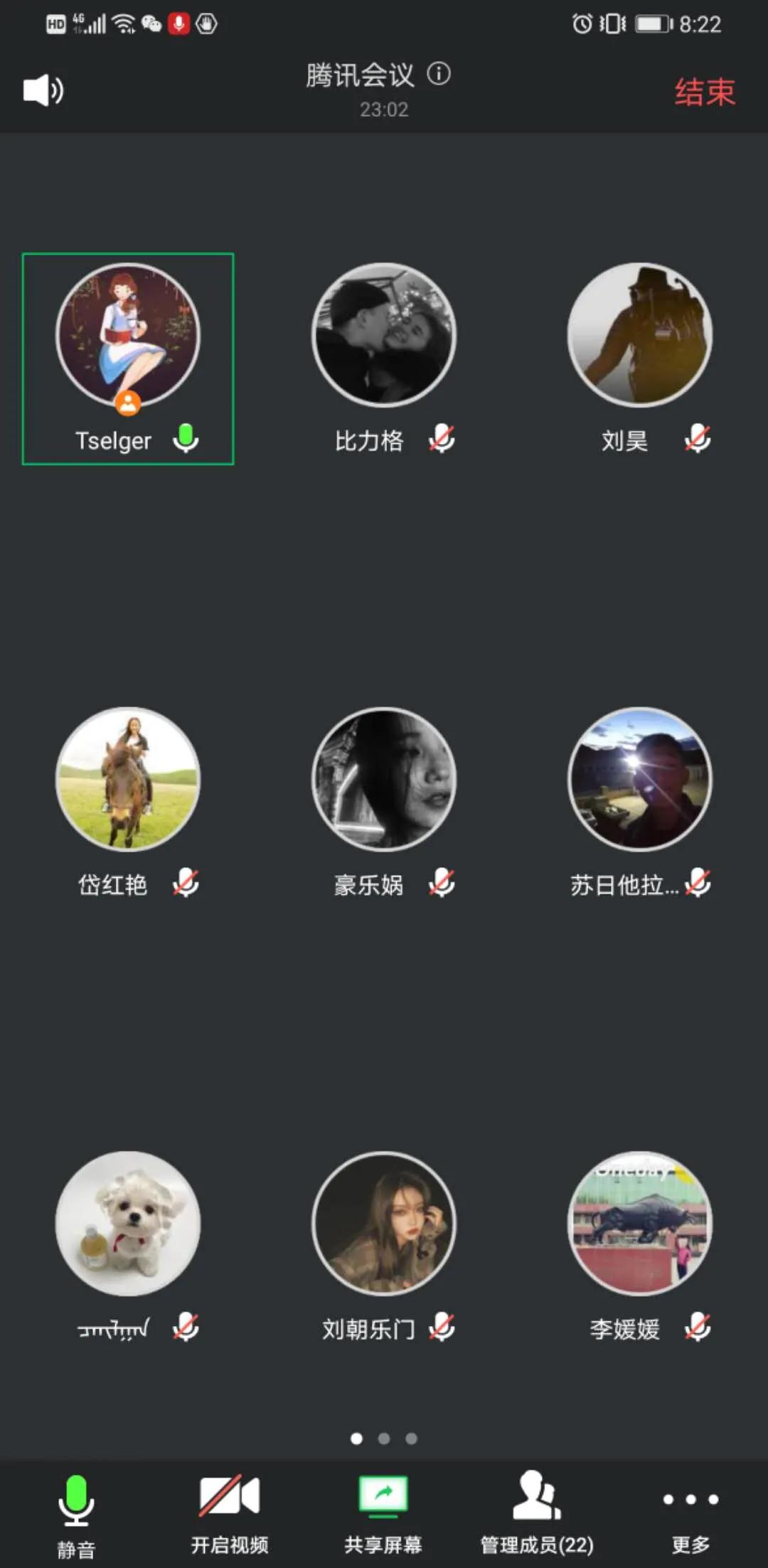Choose 豪乐娲's participant tile
Screen dimensions: 768x1568
[x=384, y=780]
